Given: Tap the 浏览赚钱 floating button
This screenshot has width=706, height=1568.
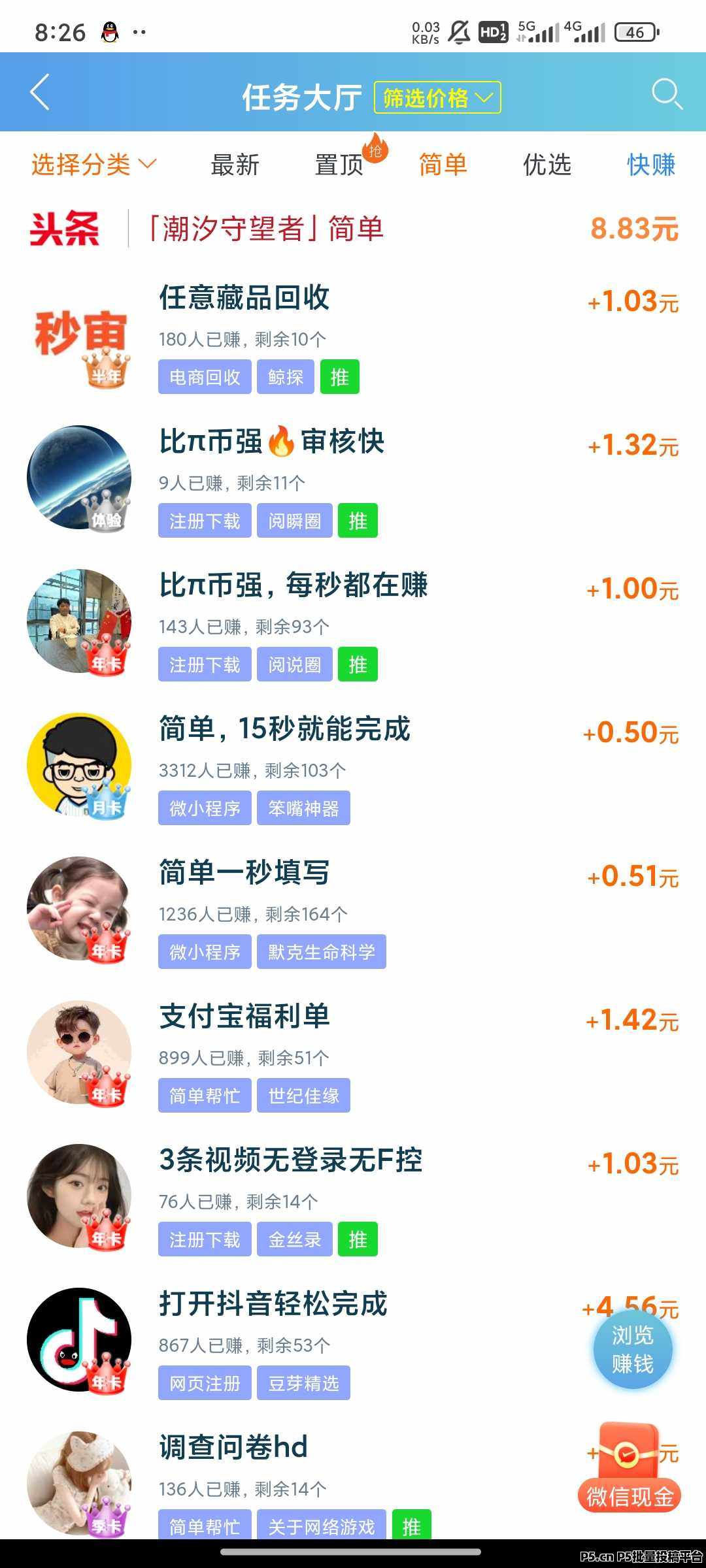Looking at the screenshot, I should click(632, 1348).
